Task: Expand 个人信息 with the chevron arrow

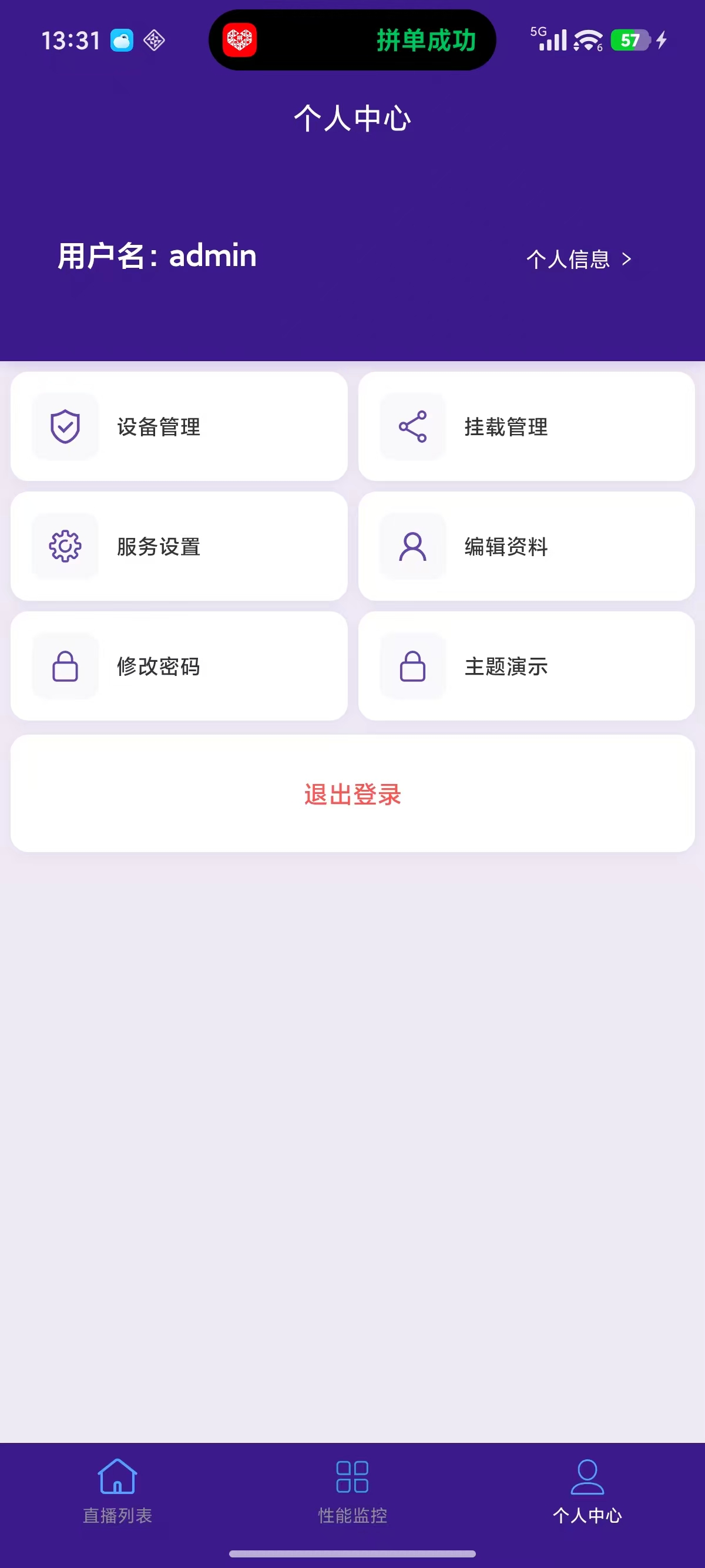Action: (x=626, y=259)
